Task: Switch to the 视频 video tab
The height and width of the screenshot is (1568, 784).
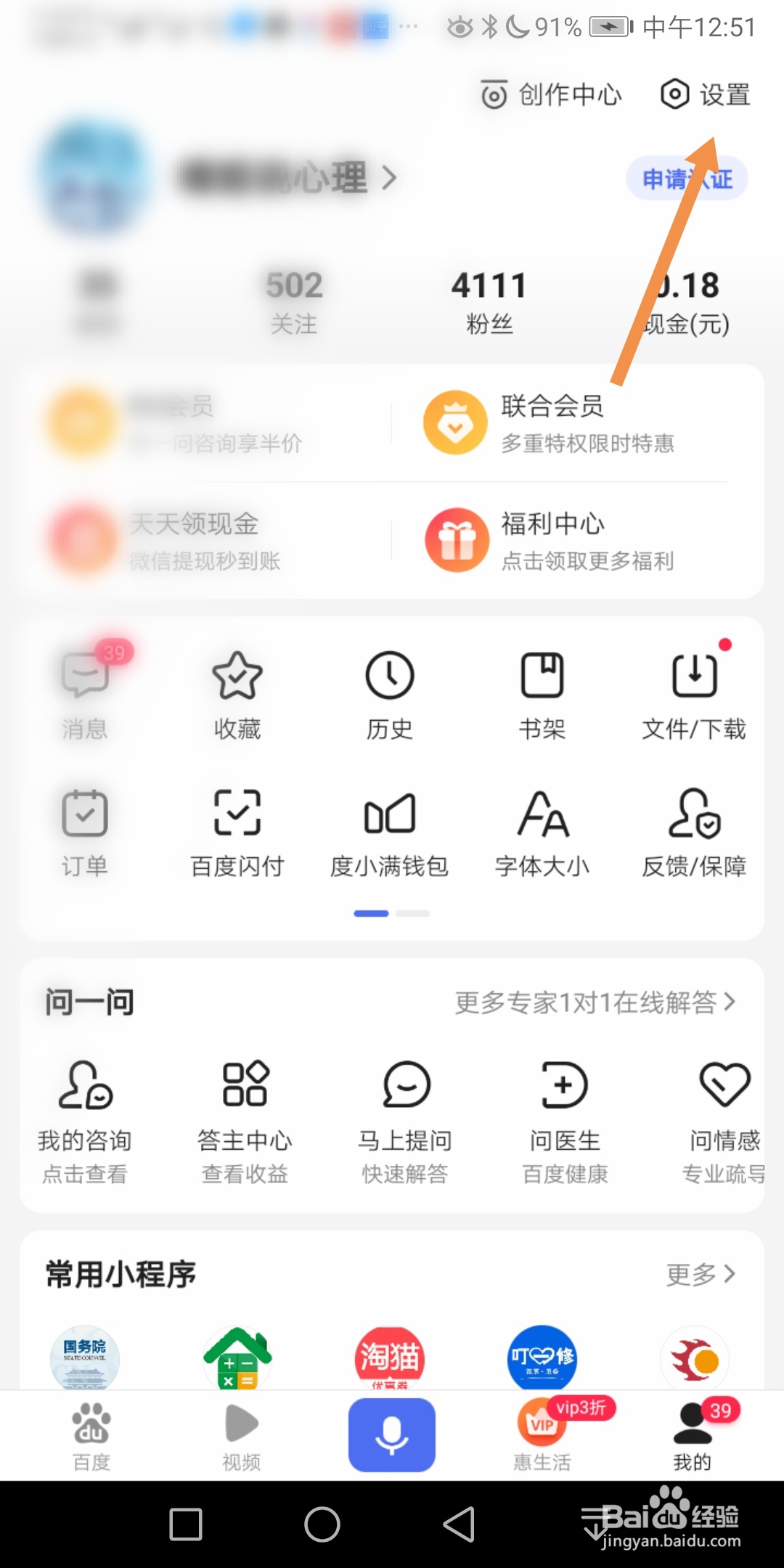Action: click(240, 1434)
